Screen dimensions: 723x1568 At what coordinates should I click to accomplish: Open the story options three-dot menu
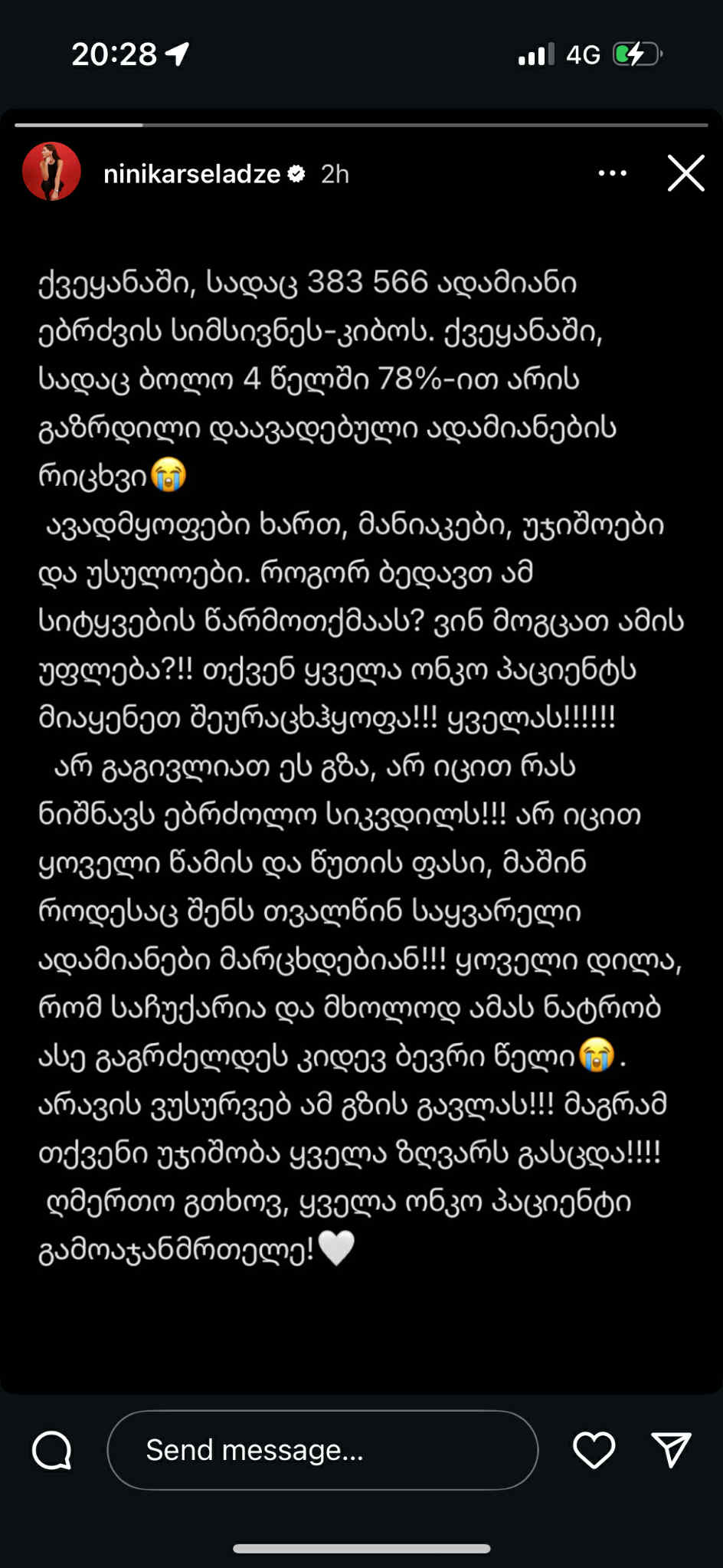612,174
